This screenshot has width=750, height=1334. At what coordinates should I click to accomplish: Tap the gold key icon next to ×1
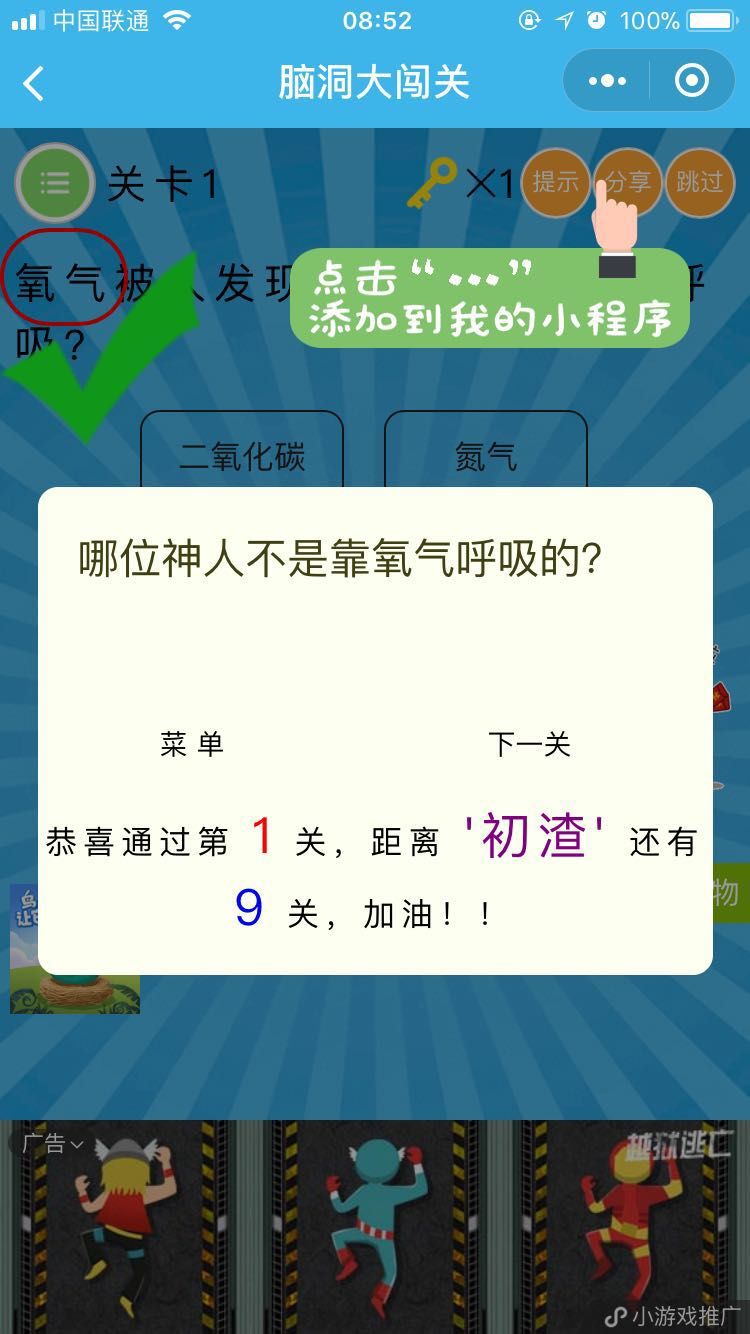tap(435, 183)
